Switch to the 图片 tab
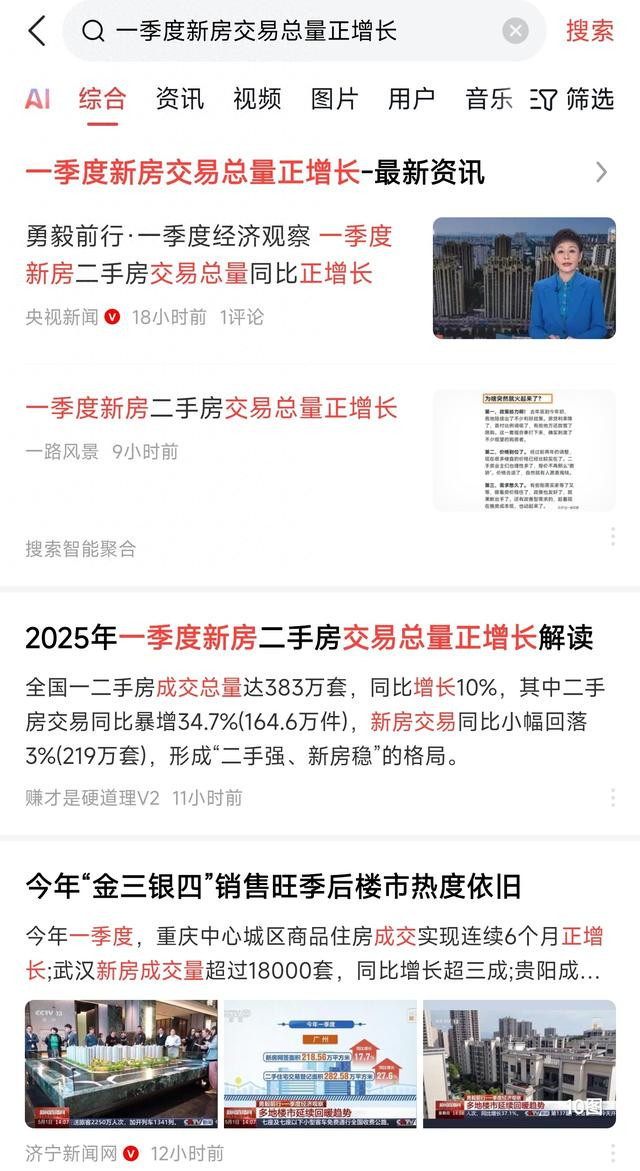Image resolution: width=640 pixels, height=1171 pixels. (335, 99)
